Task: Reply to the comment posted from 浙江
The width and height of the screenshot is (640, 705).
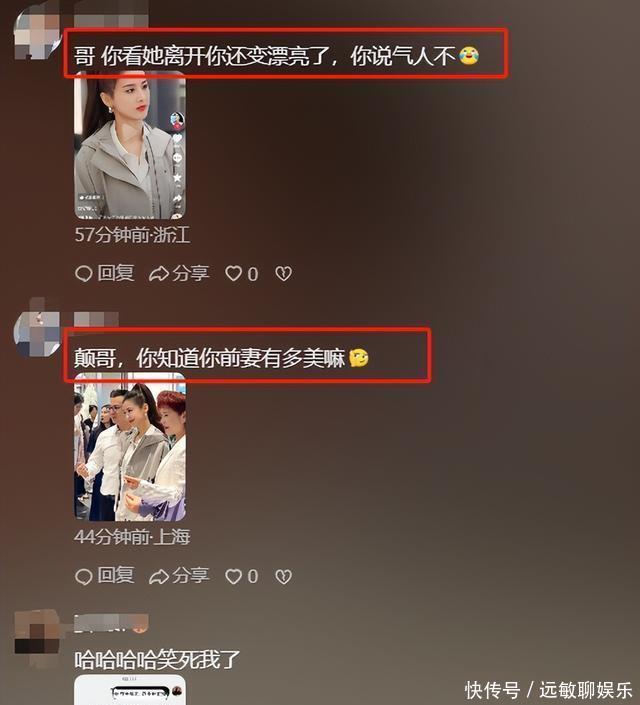Action: tap(104, 273)
